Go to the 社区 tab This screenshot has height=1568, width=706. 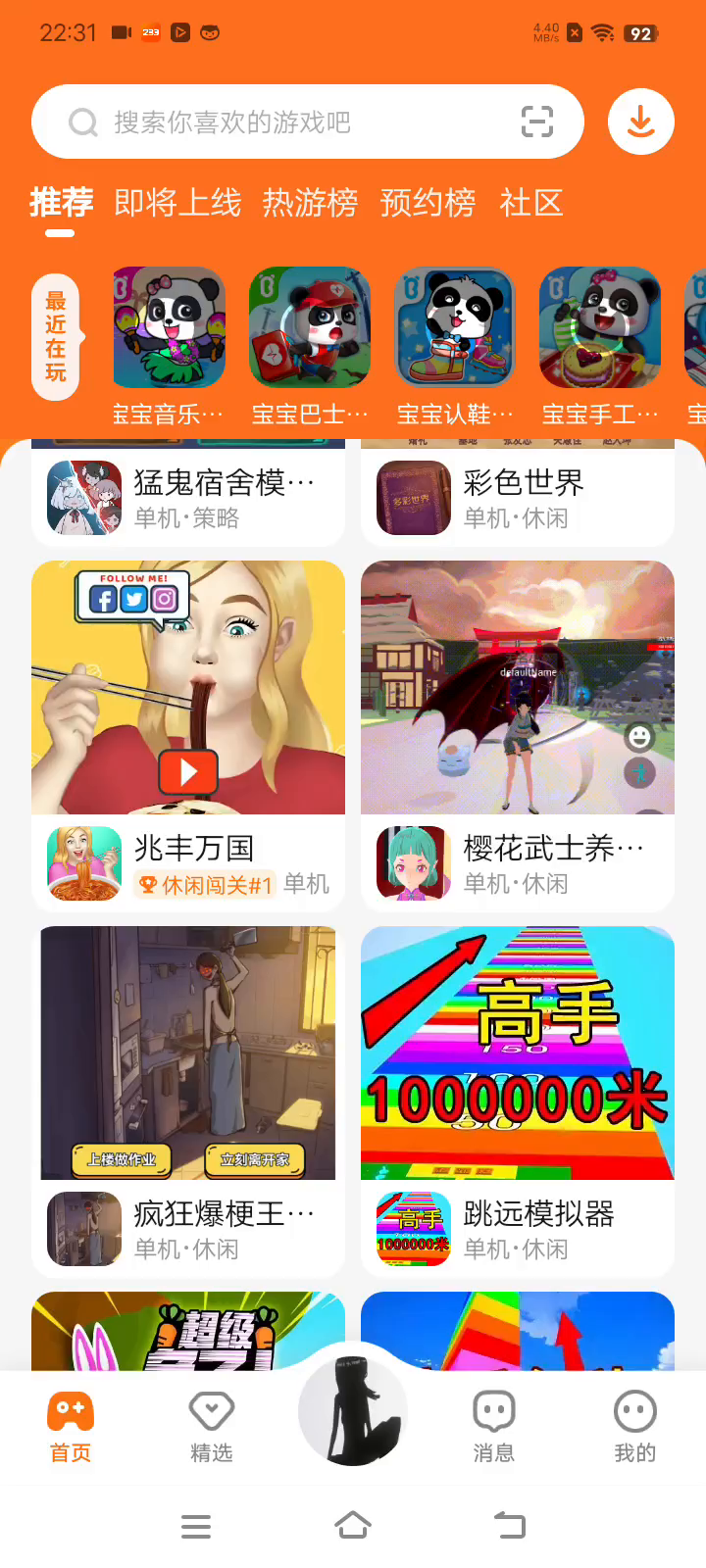(530, 203)
